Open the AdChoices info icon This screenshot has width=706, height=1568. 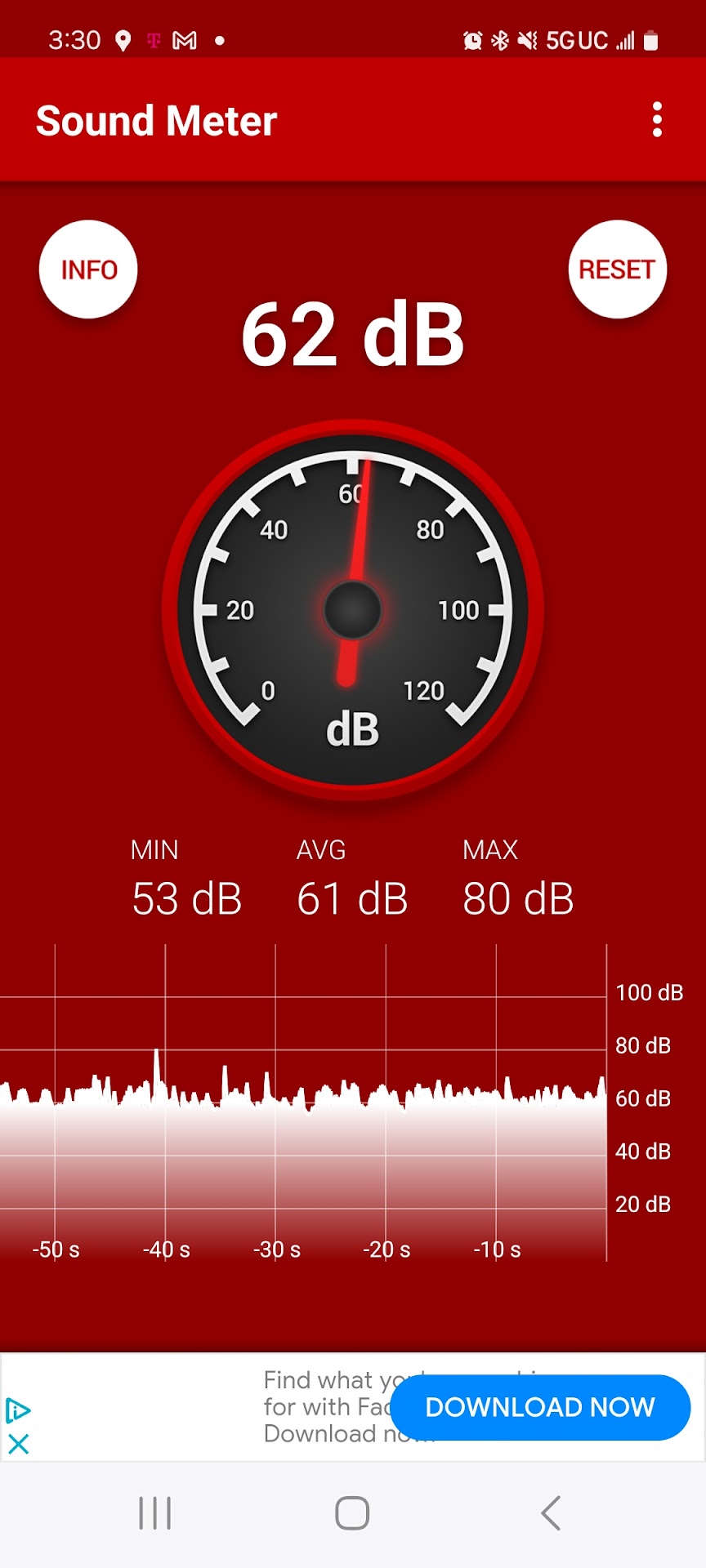tap(18, 1410)
